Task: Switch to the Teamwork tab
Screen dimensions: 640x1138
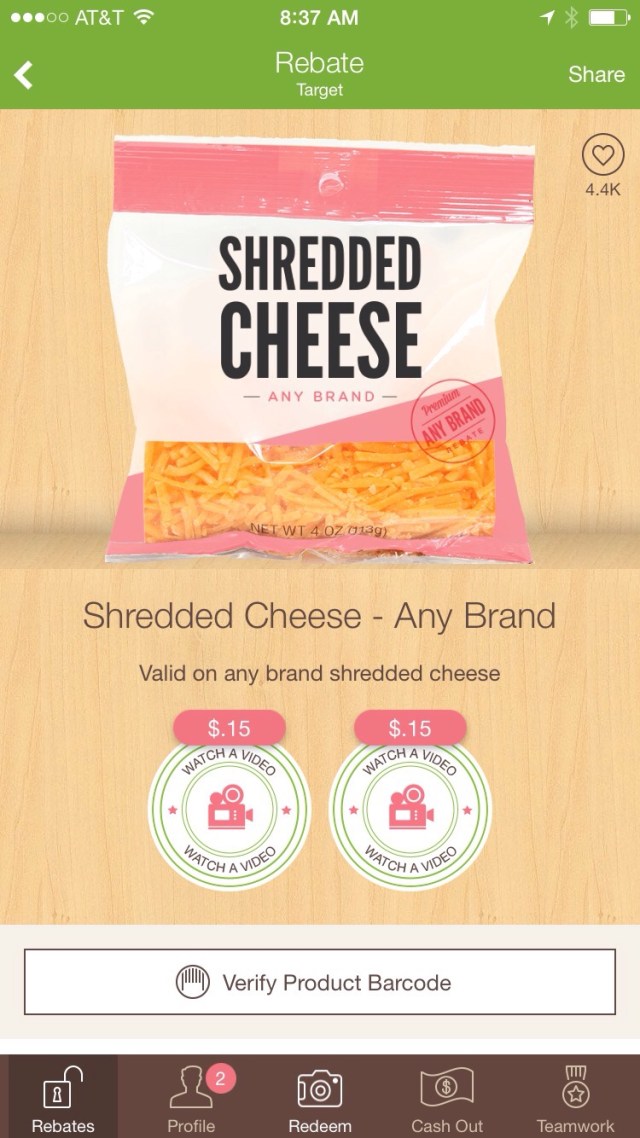Action: pos(575,1097)
